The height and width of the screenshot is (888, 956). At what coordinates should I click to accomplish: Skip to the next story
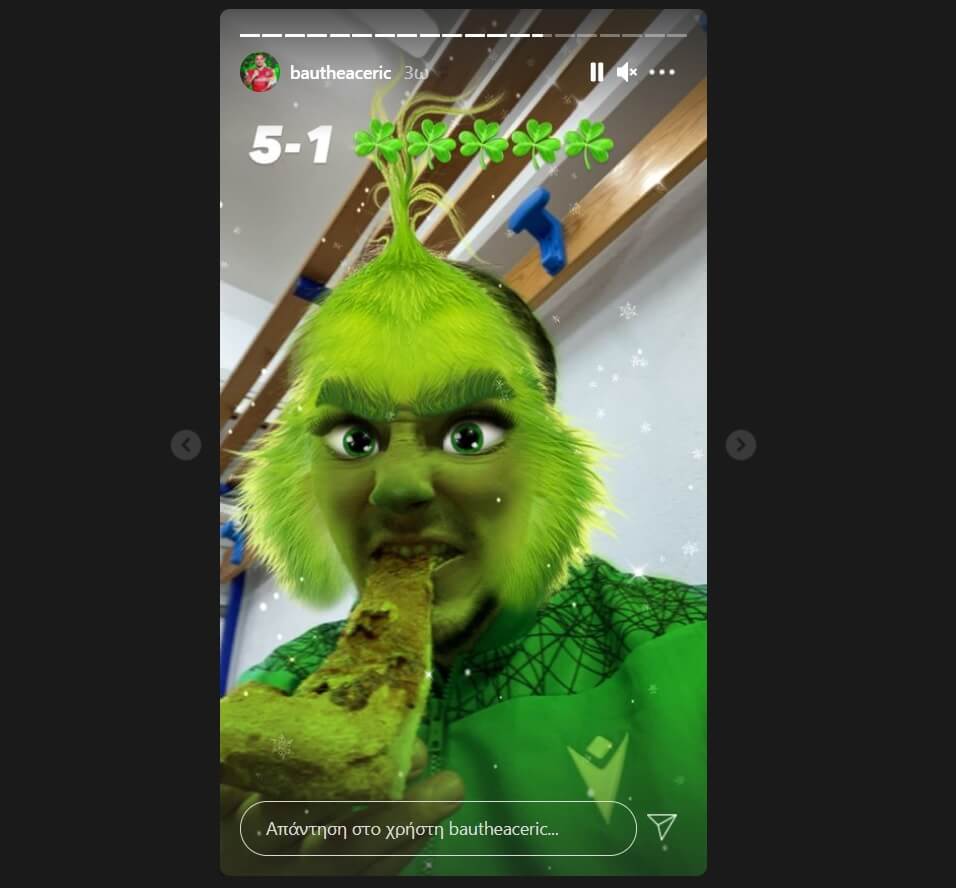click(x=740, y=445)
